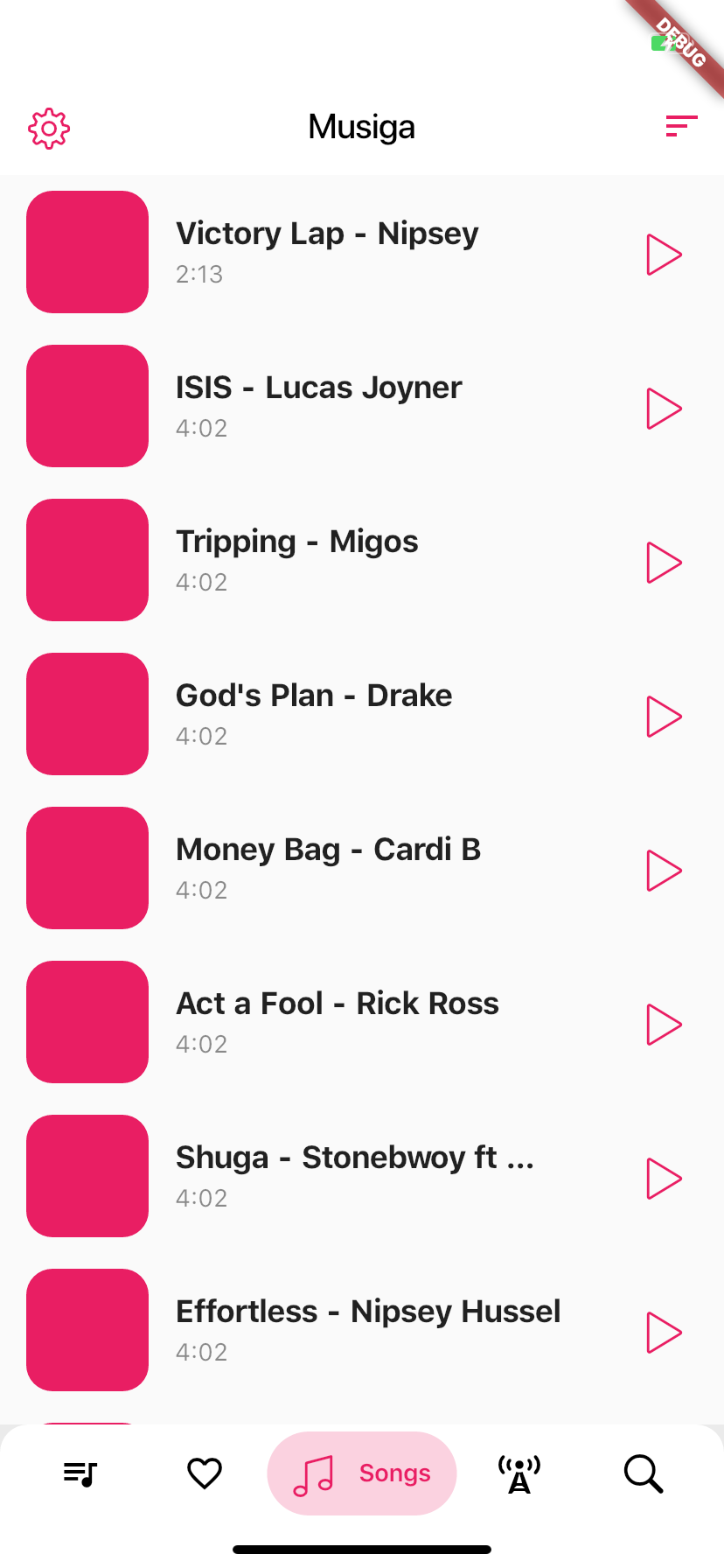Play Victory Lap - Nipsey
Image resolution: width=724 pixels, height=1568 pixels.
coord(664,255)
